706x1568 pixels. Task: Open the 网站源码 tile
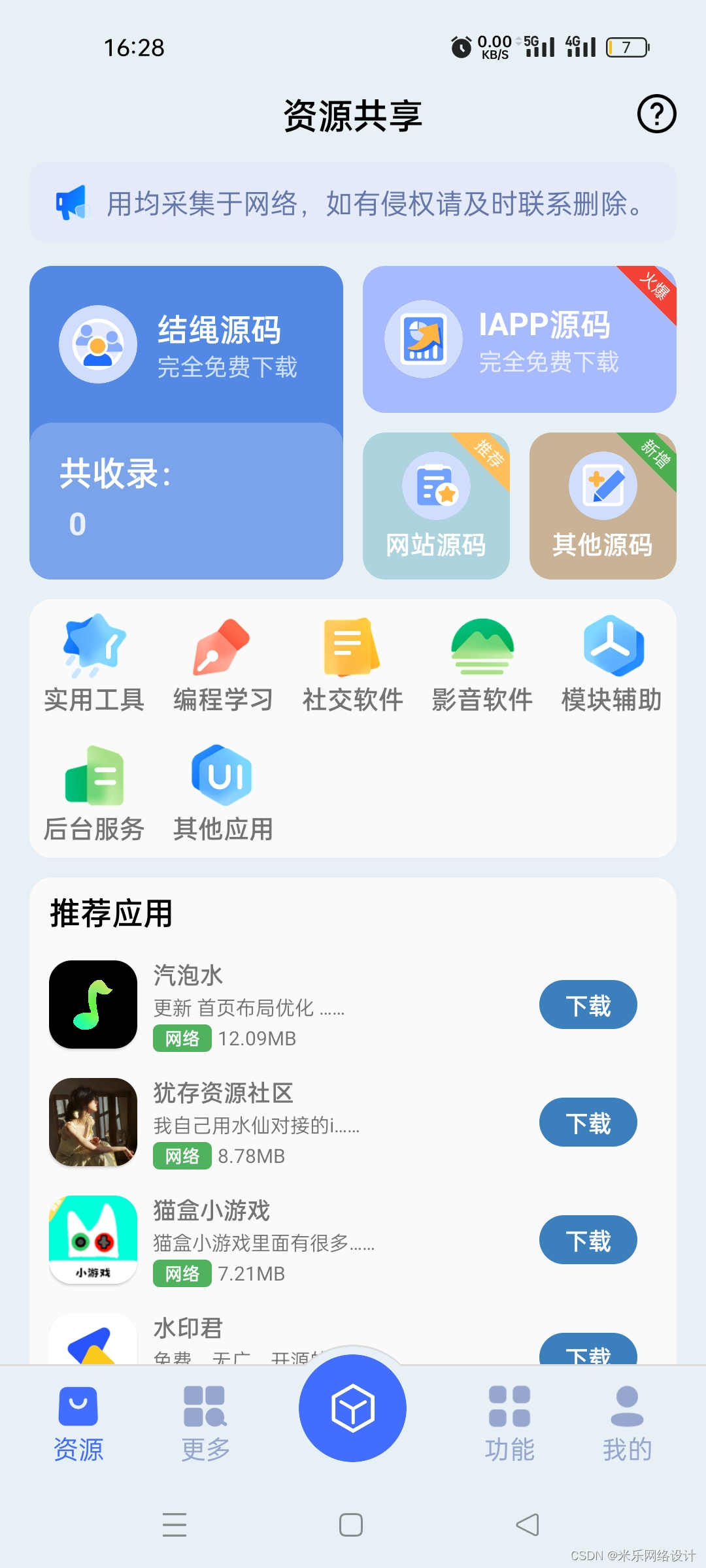(436, 506)
